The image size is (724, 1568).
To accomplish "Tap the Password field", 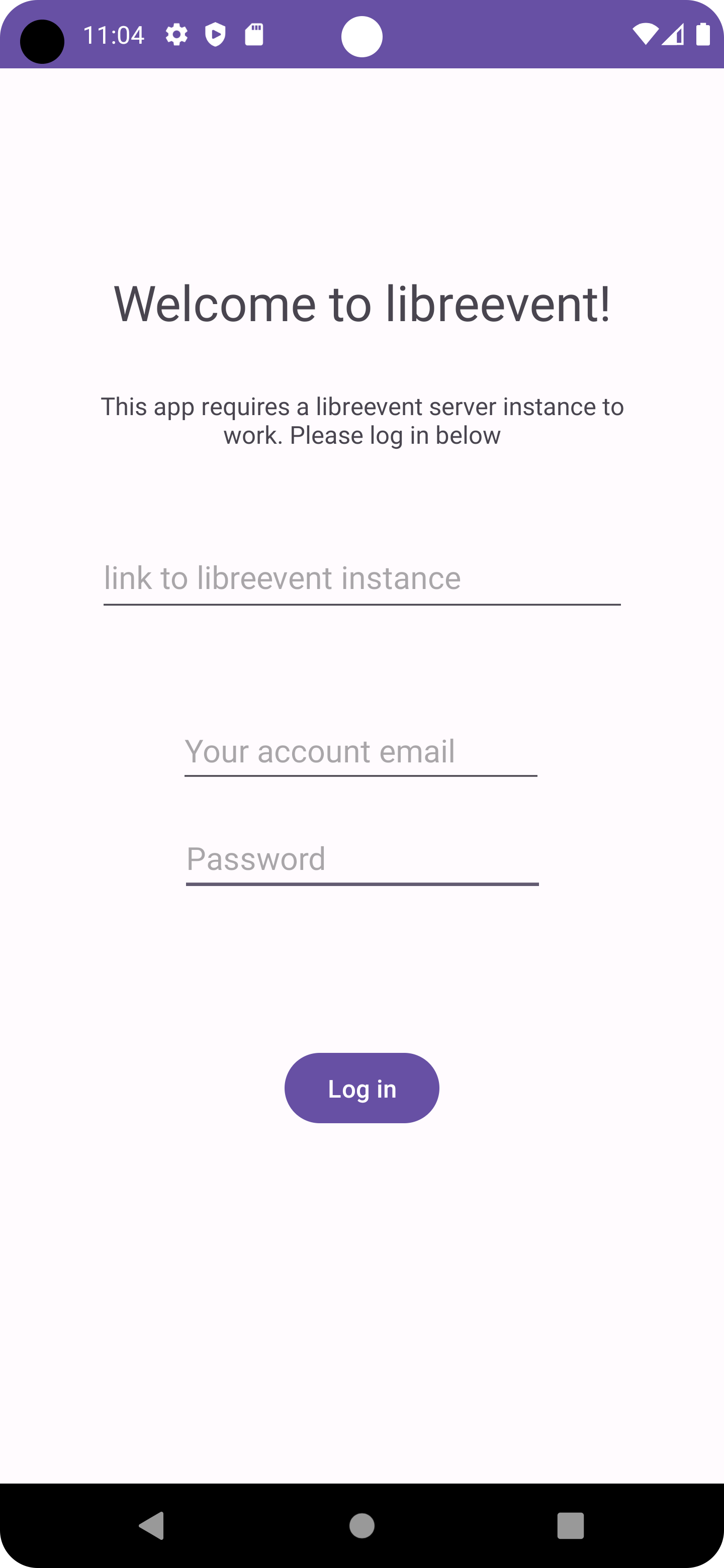I will tap(361, 859).
